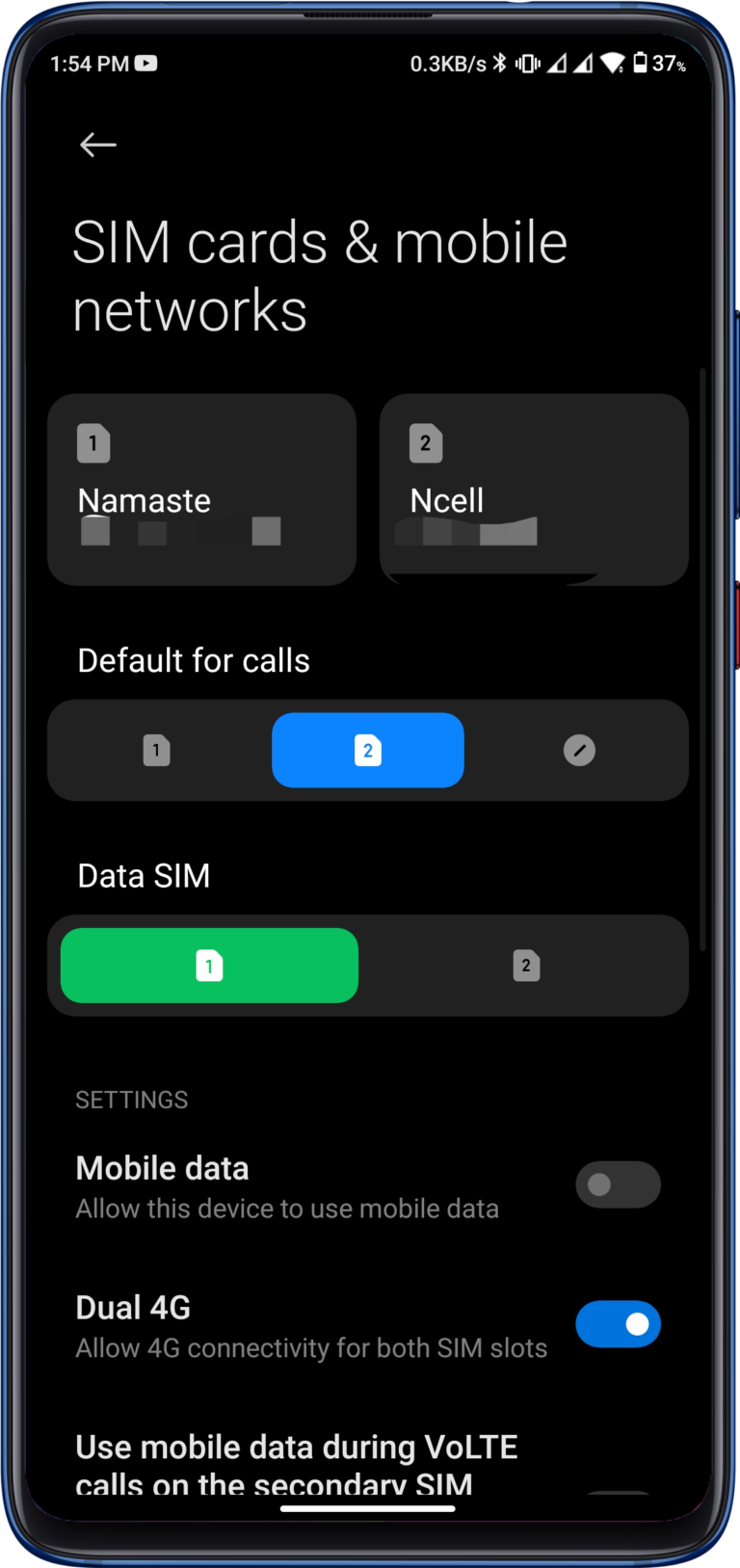Viewport: 740px width, 1568px height.
Task: Choose the ask-every-time option for calls
Action: (579, 750)
